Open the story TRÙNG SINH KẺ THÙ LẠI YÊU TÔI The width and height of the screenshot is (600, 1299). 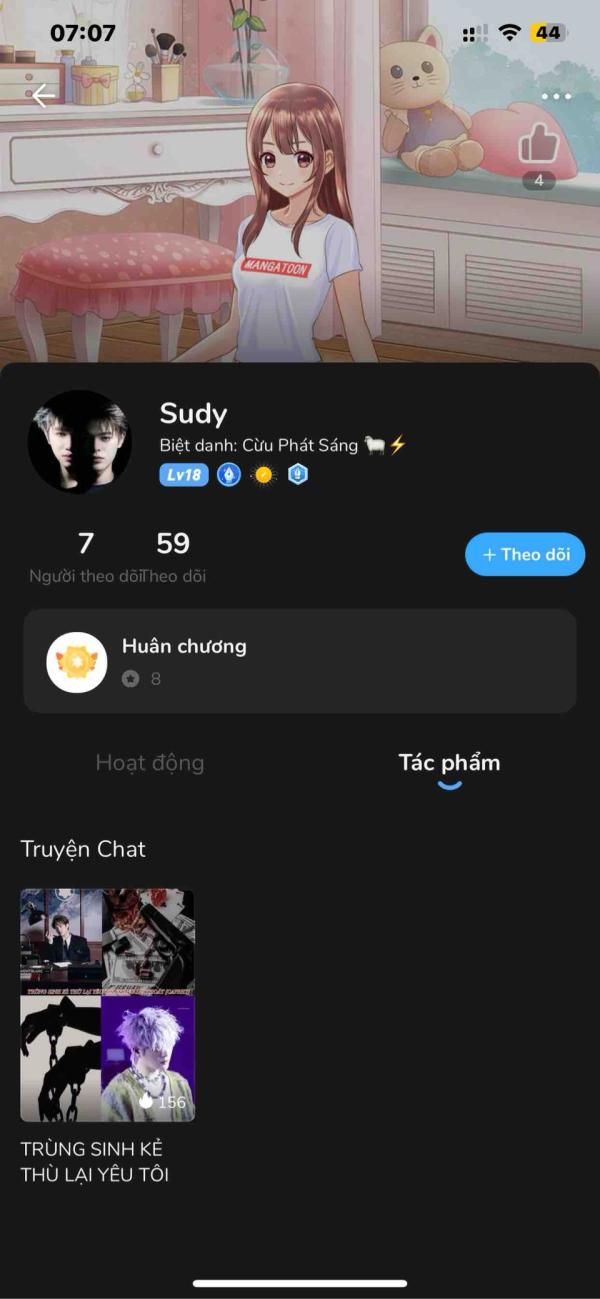click(108, 1005)
